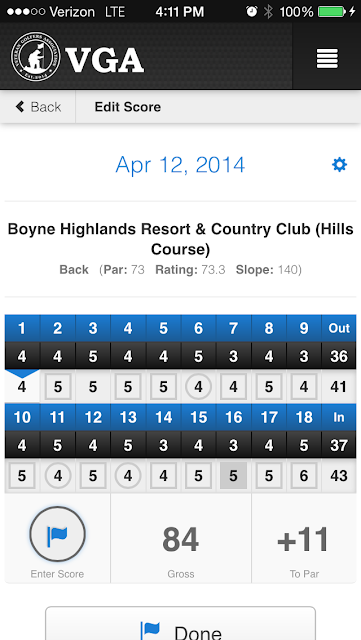Select the score cell for hole 18
This screenshot has width=361, height=640.
[303, 476]
